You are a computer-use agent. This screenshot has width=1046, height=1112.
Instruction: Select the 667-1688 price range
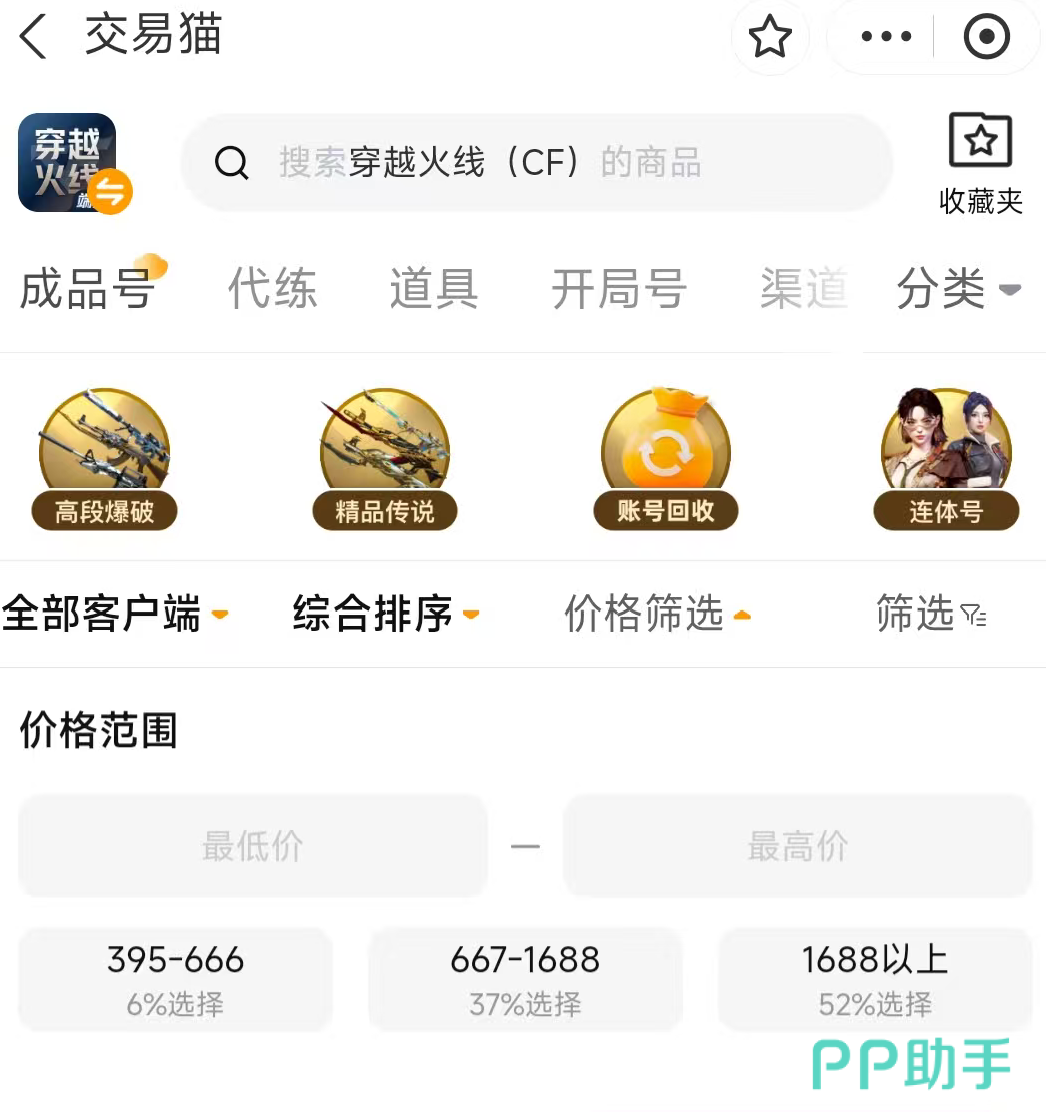point(525,978)
